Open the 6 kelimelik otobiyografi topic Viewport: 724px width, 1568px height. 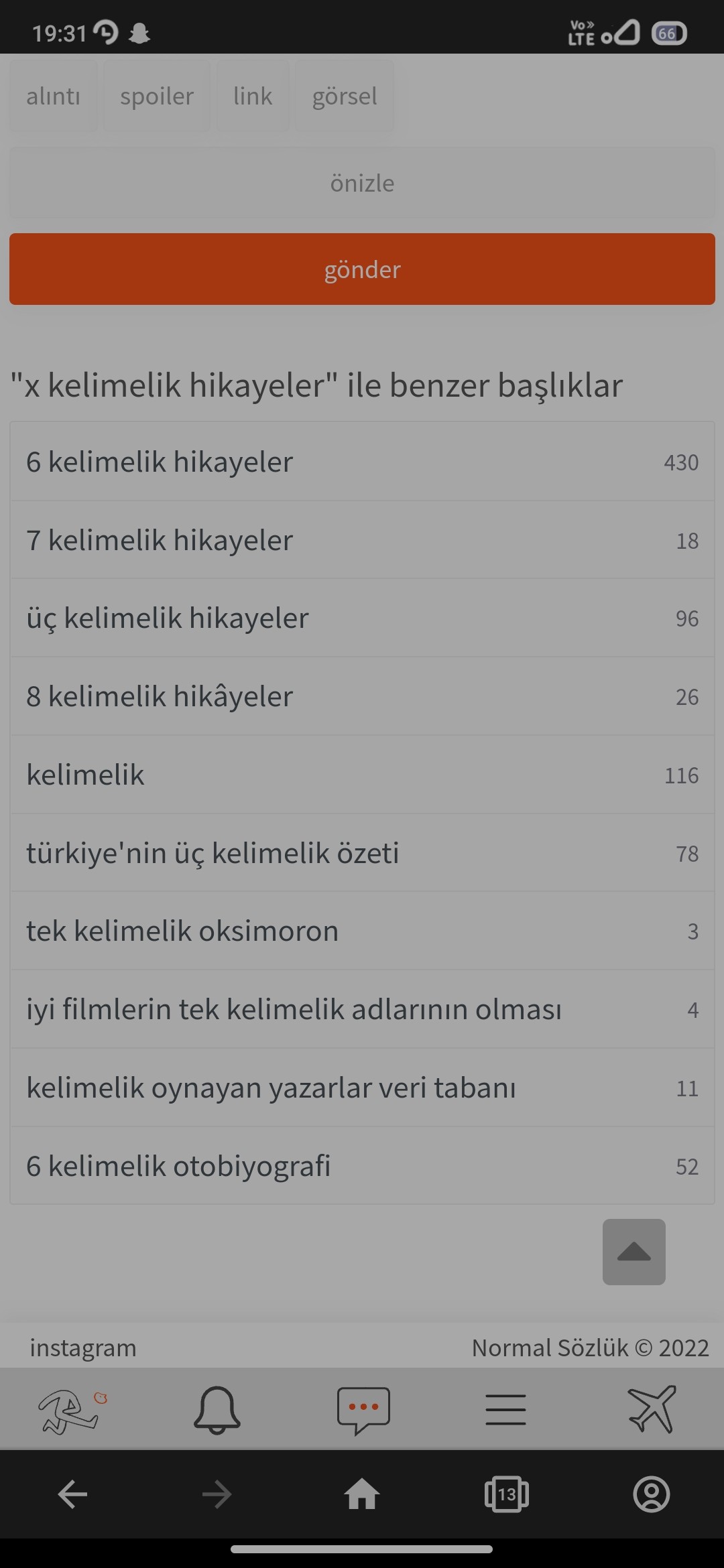pos(362,1166)
